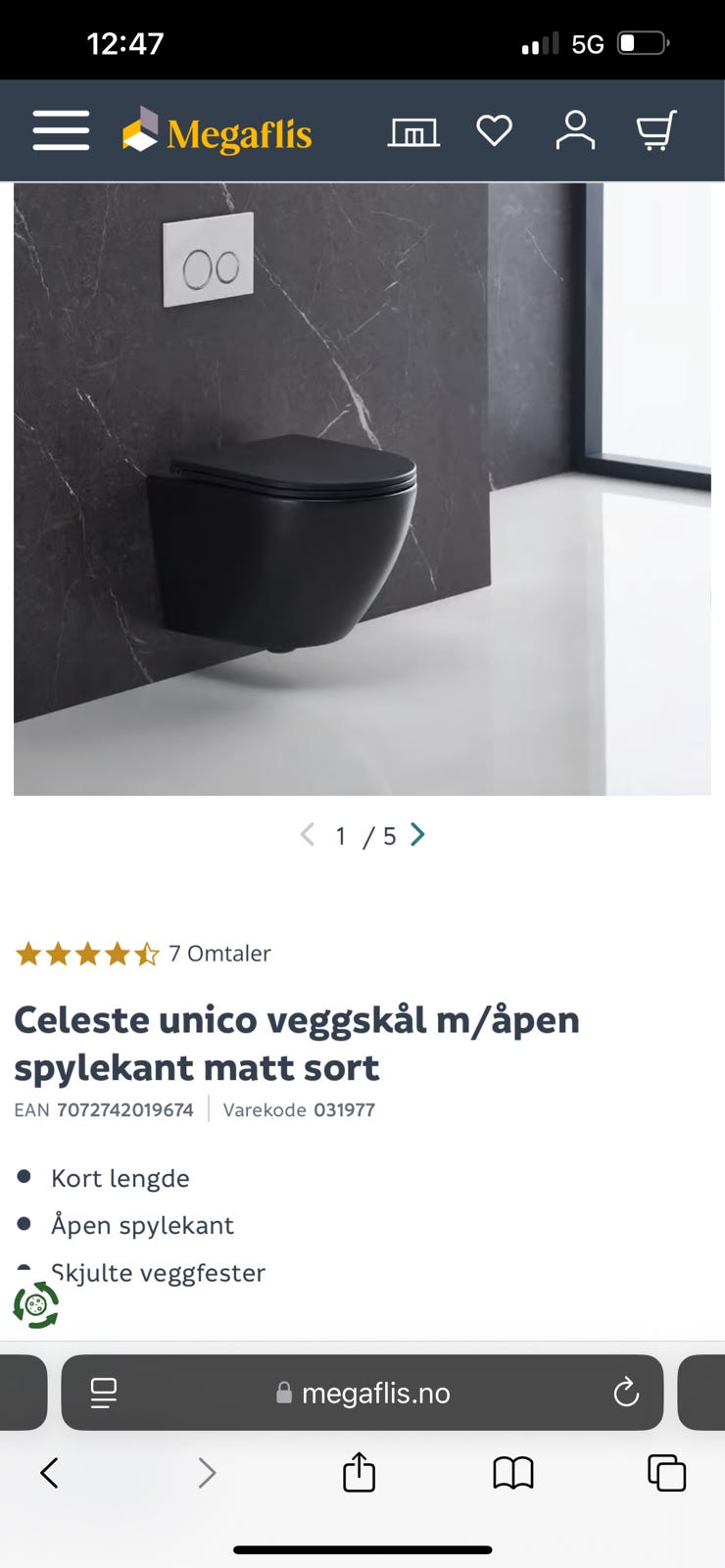Advance to the next product image
The width and height of the screenshot is (725, 1568).
[417, 834]
